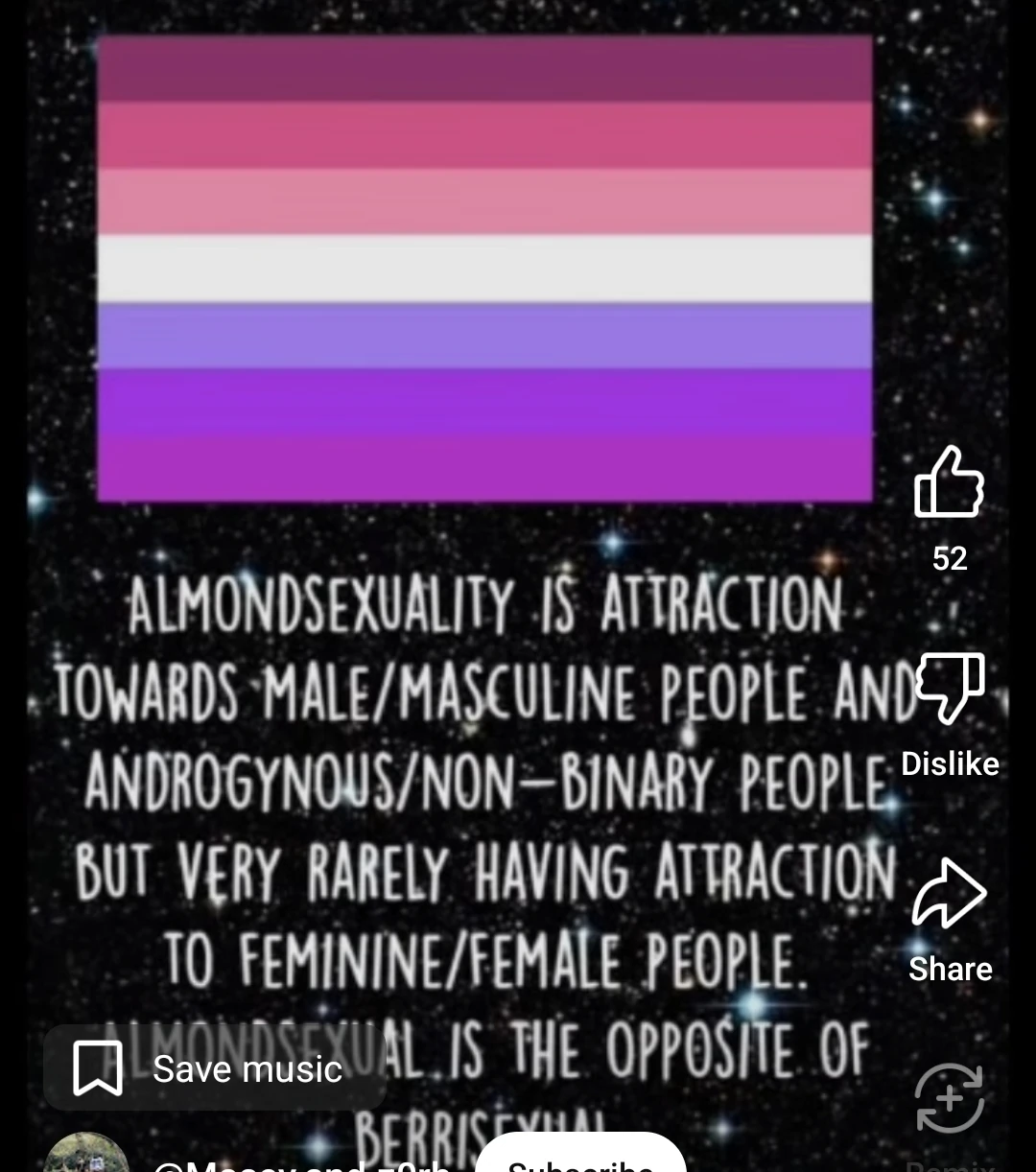This screenshot has width=1036, height=1172.
Task: Subscribe to the channel
Action: (x=580, y=1159)
